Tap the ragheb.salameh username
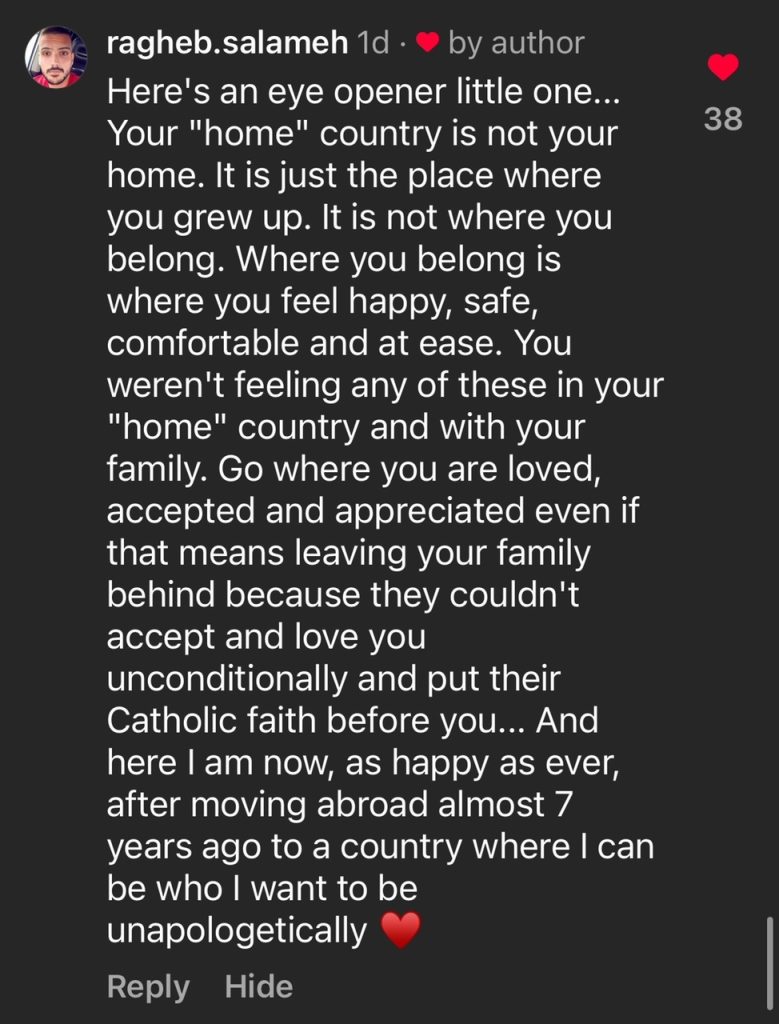The image size is (779, 1024). pyautogui.click(x=227, y=43)
